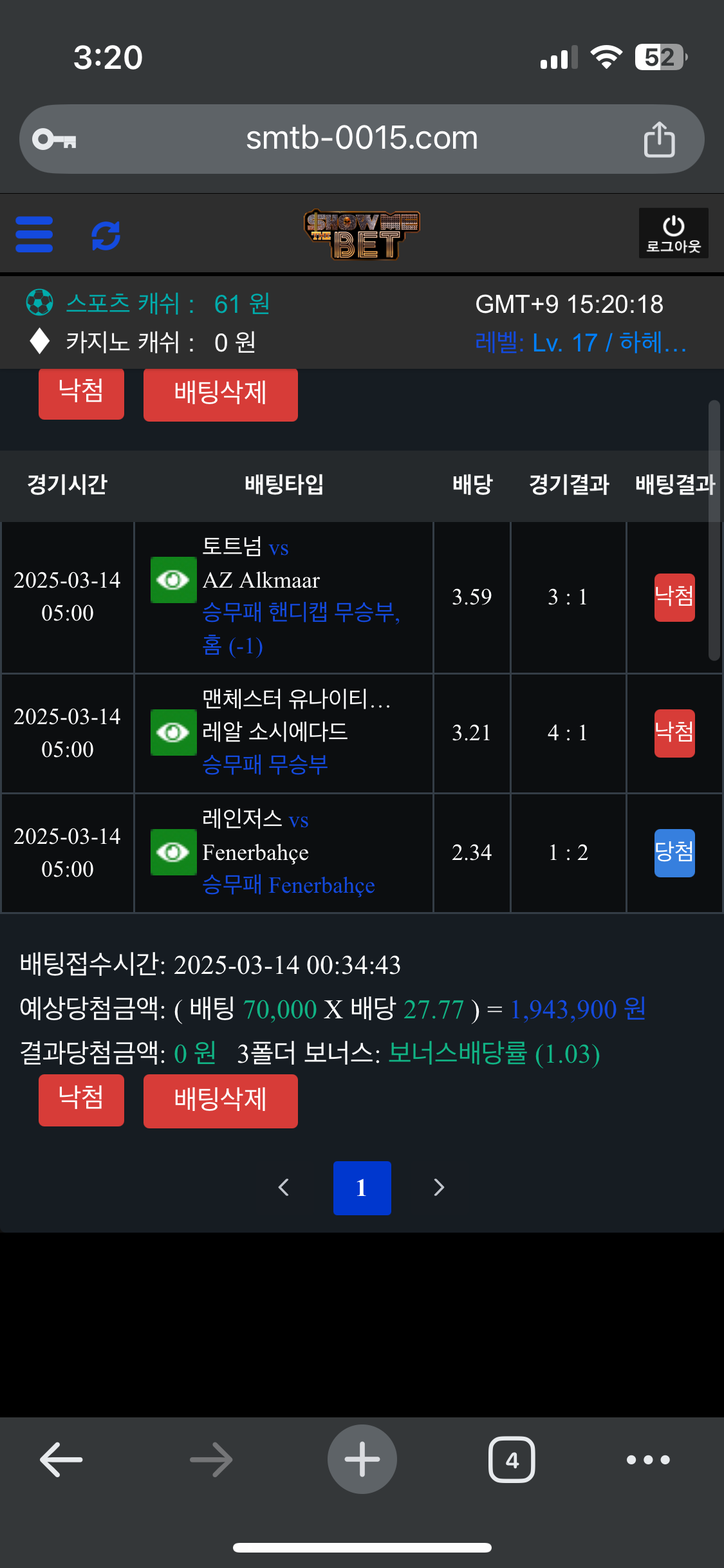This screenshot has height=1568, width=724.
Task: Delete the bet using 배팅삭제 under 결과당첨금액
Action: (x=220, y=1101)
